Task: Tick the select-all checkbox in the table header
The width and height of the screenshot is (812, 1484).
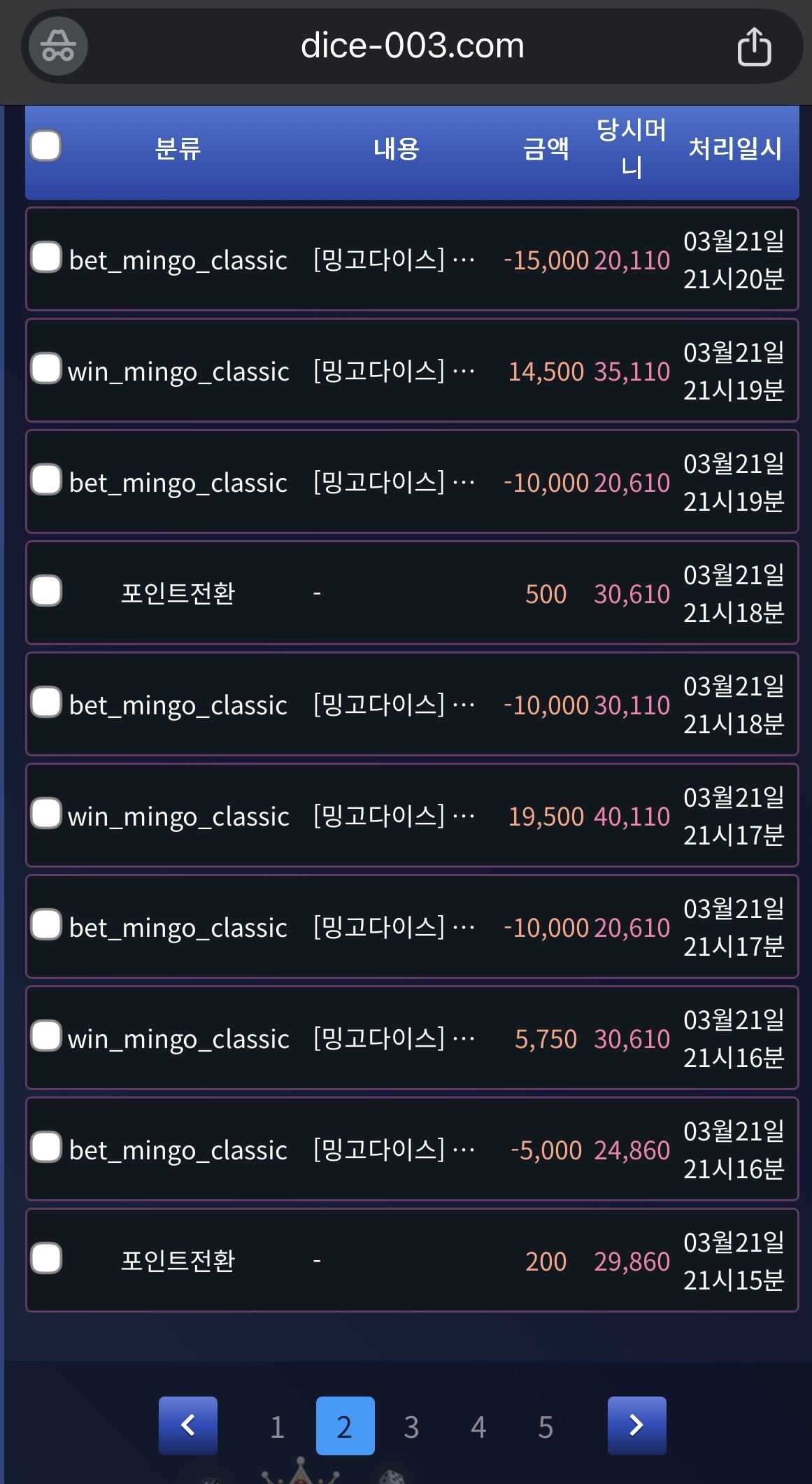Action: pos(46,146)
